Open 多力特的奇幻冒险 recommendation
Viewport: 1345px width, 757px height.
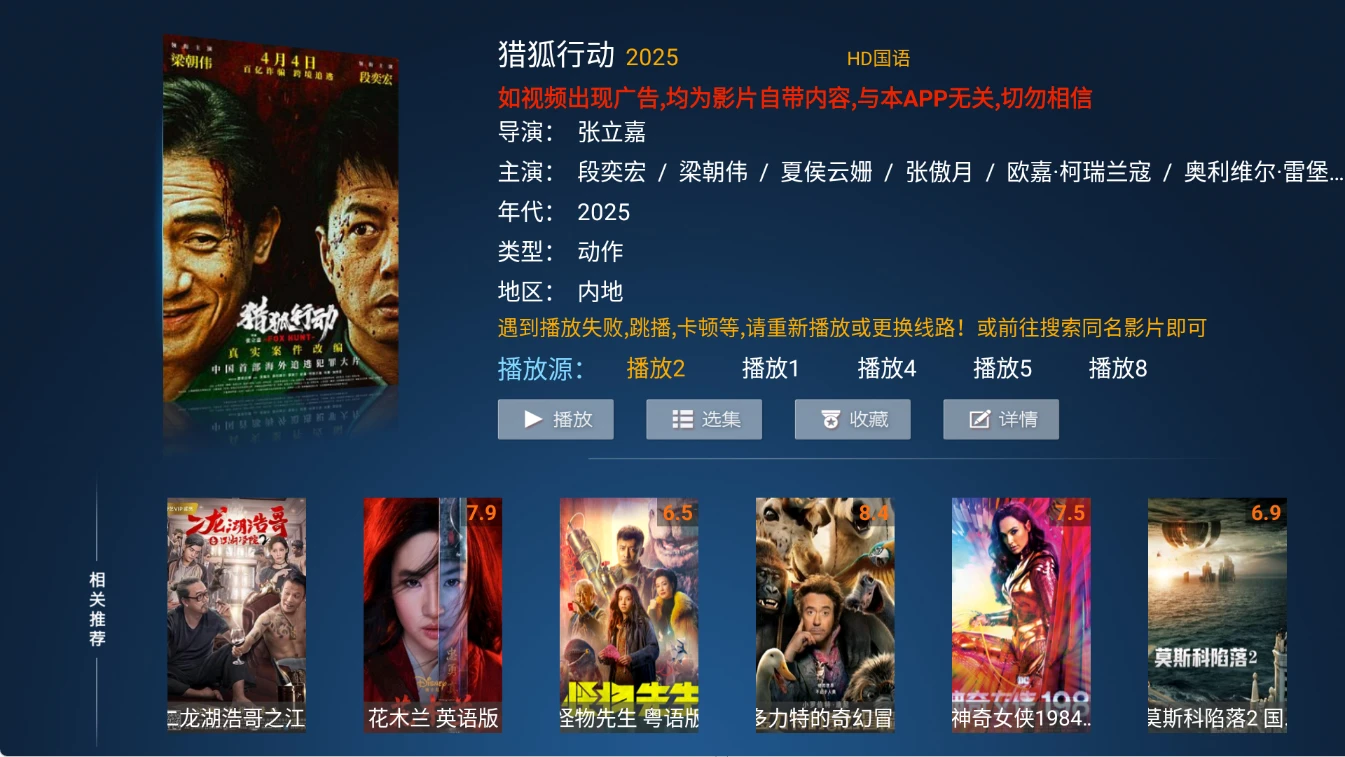pos(824,614)
